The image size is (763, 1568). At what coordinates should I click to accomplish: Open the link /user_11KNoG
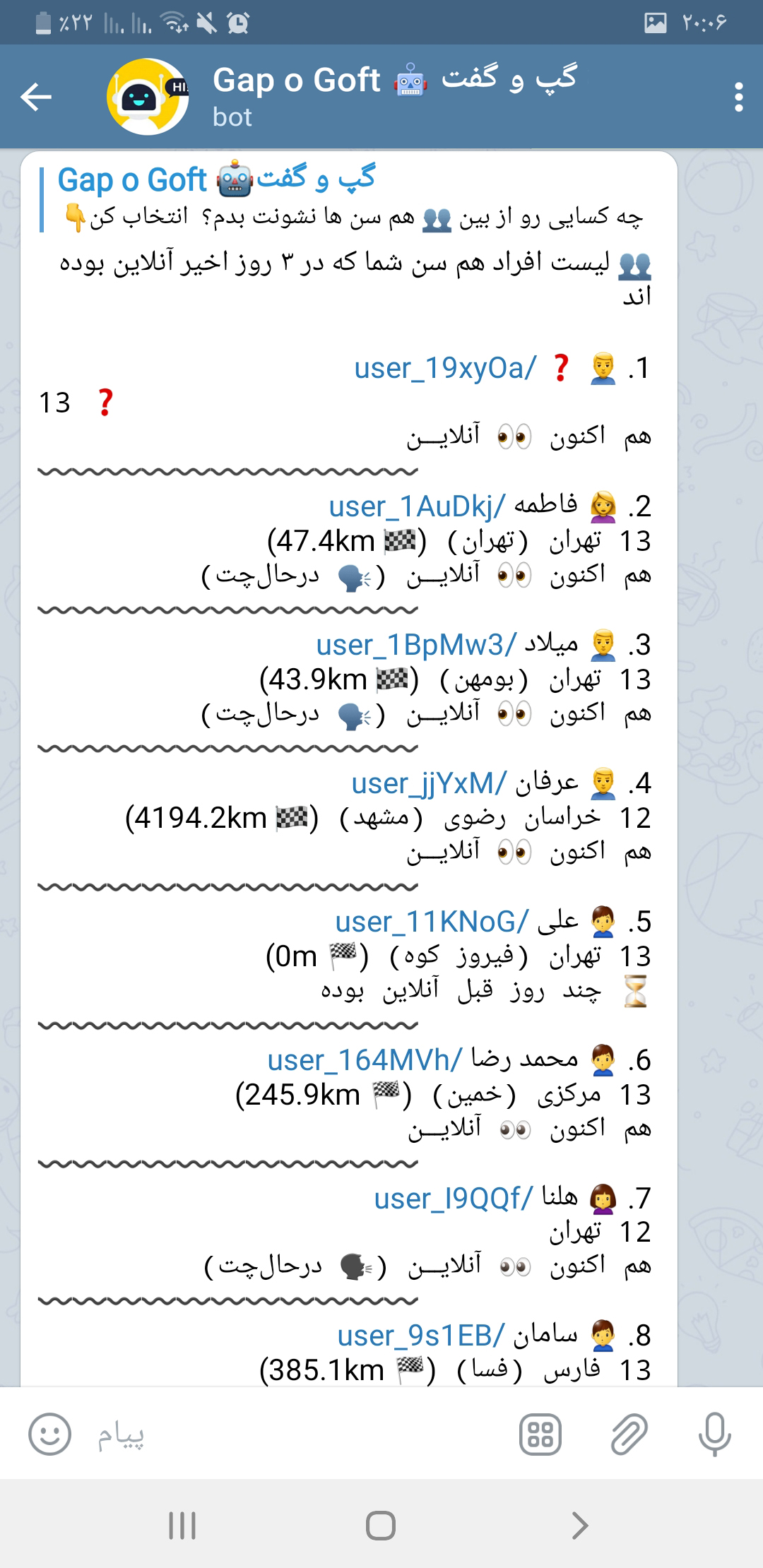point(432,922)
